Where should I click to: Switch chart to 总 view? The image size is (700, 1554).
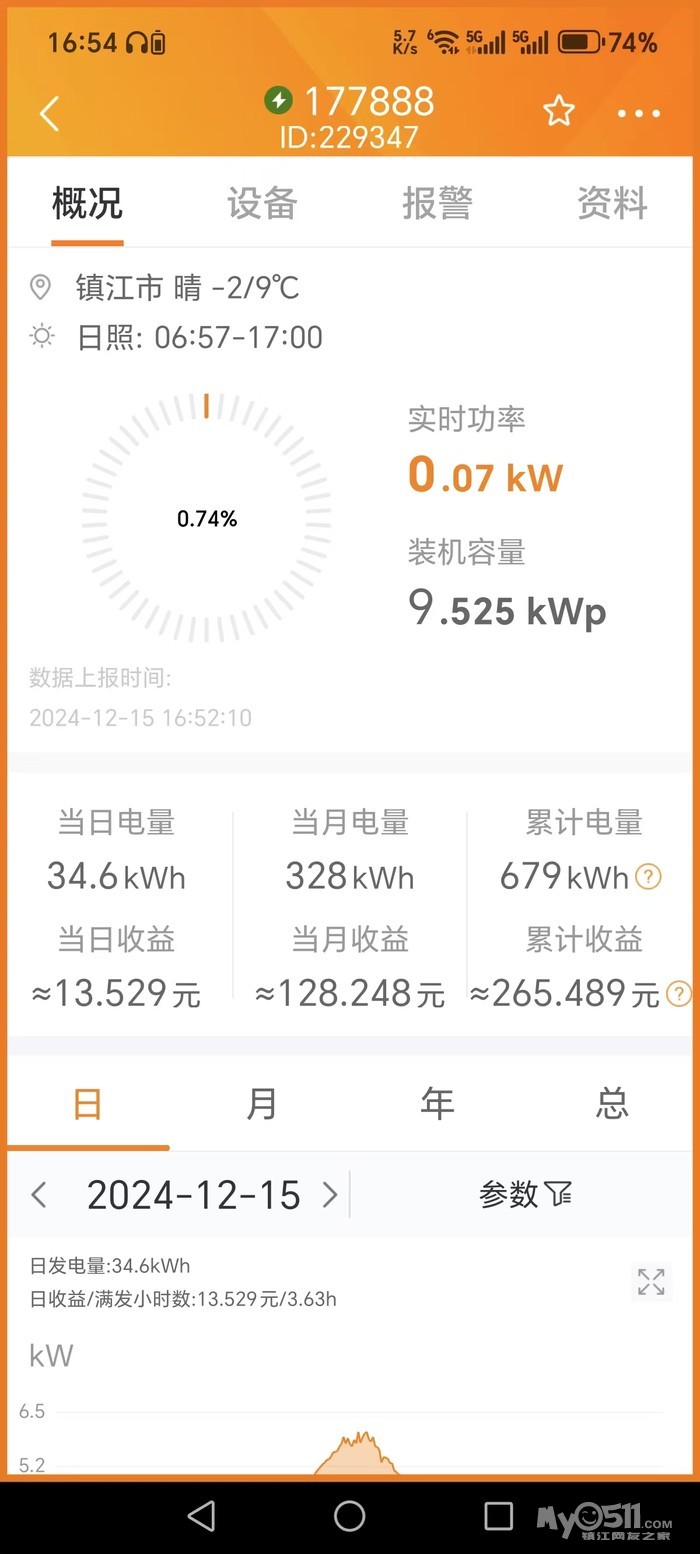612,1104
